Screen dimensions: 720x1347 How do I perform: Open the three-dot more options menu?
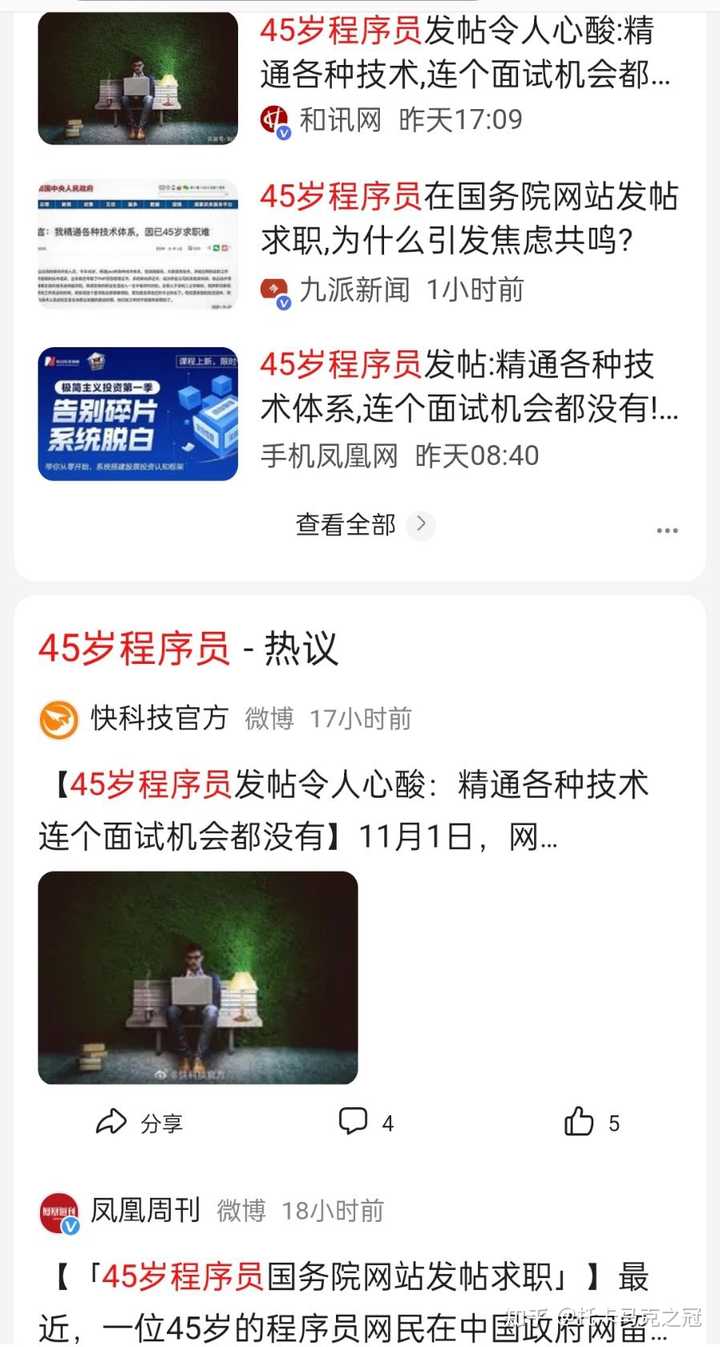[667, 530]
